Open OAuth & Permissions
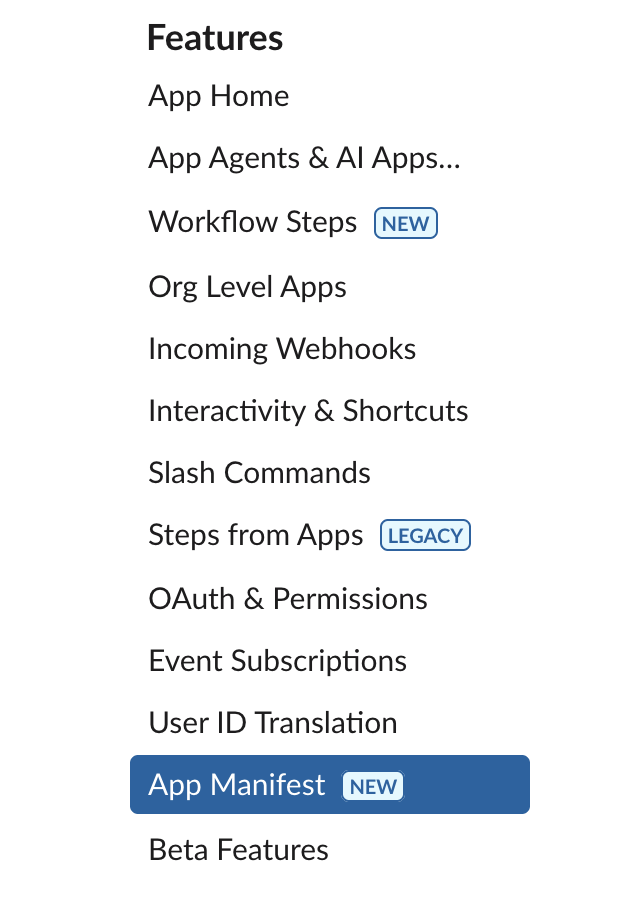This screenshot has height=910, width=618. click(x=288, y=599)
